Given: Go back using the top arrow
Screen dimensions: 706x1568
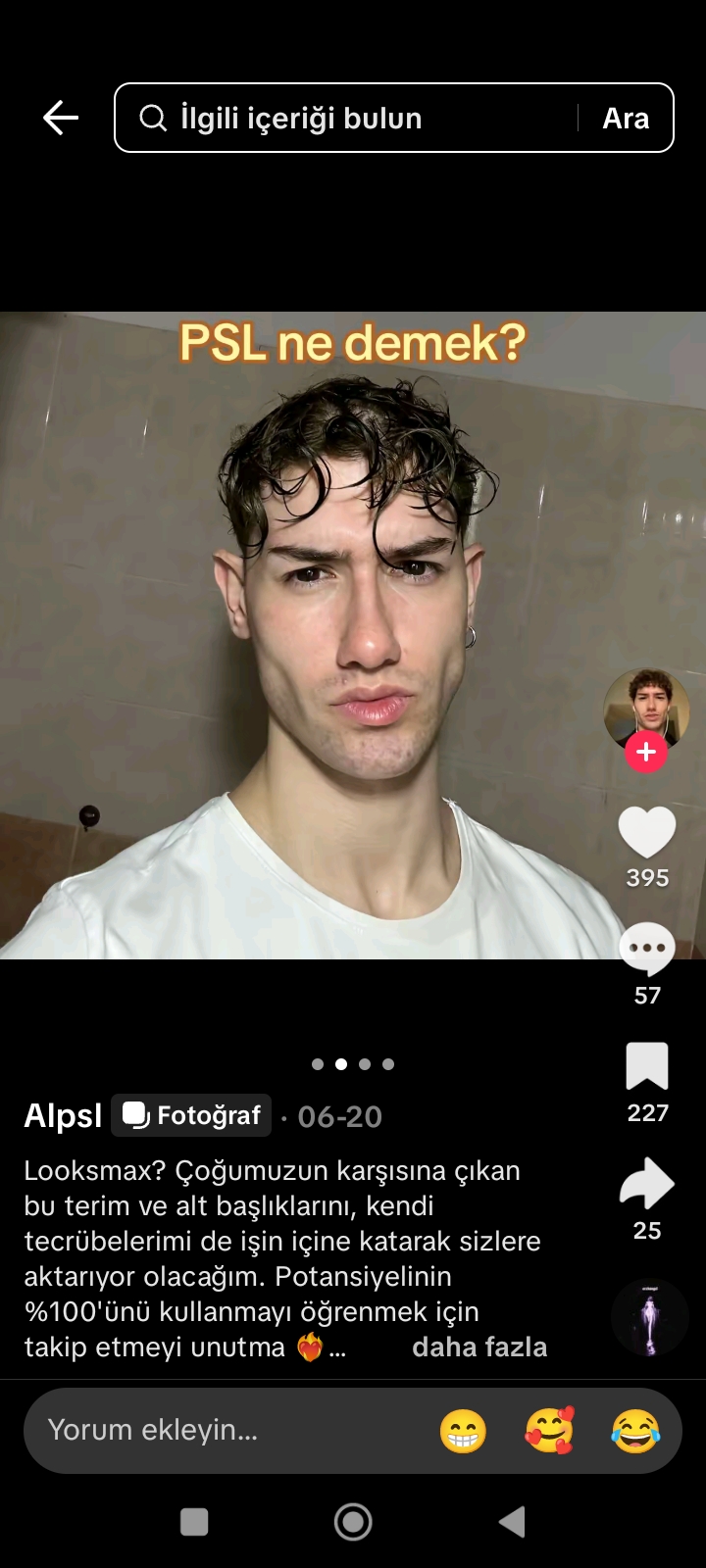Looking at the screenshot, I should click(x=61, y=118).
